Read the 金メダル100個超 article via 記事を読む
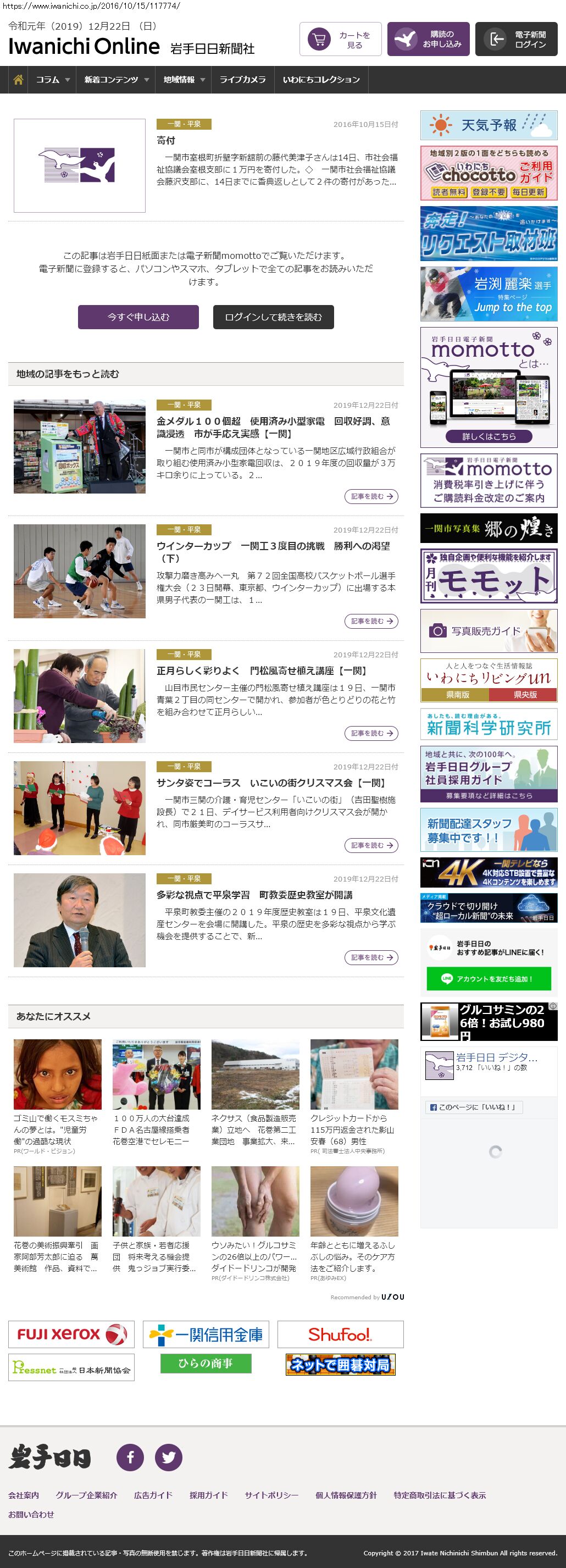The width and height of the screenshot is (566, 1568). click(371, 497)
